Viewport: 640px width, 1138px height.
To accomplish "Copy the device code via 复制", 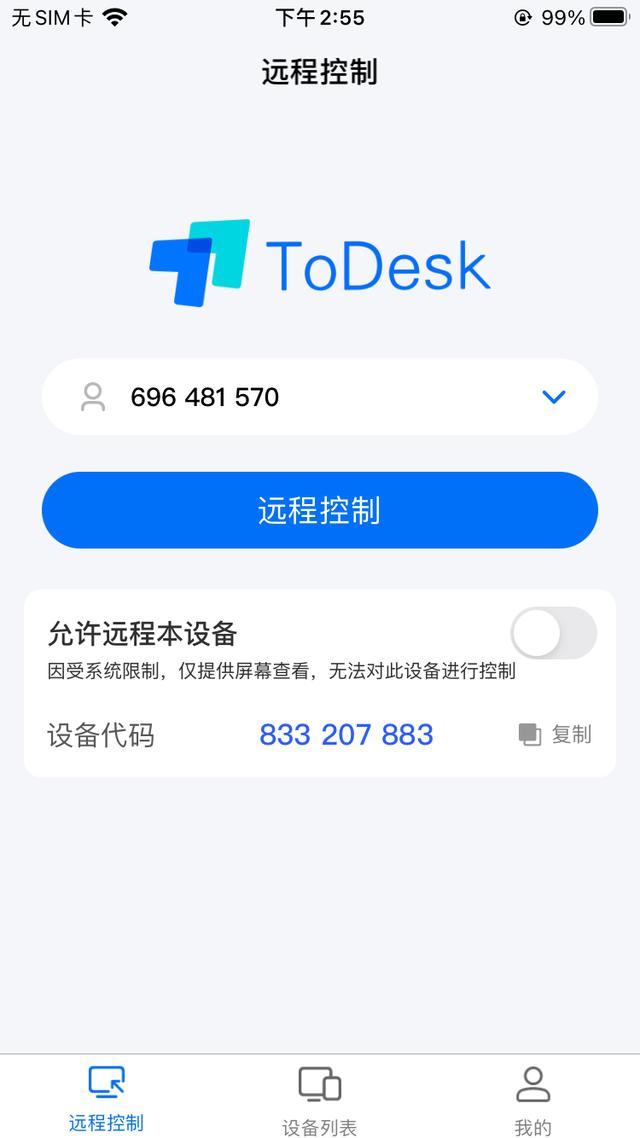I will pos(556,734).
